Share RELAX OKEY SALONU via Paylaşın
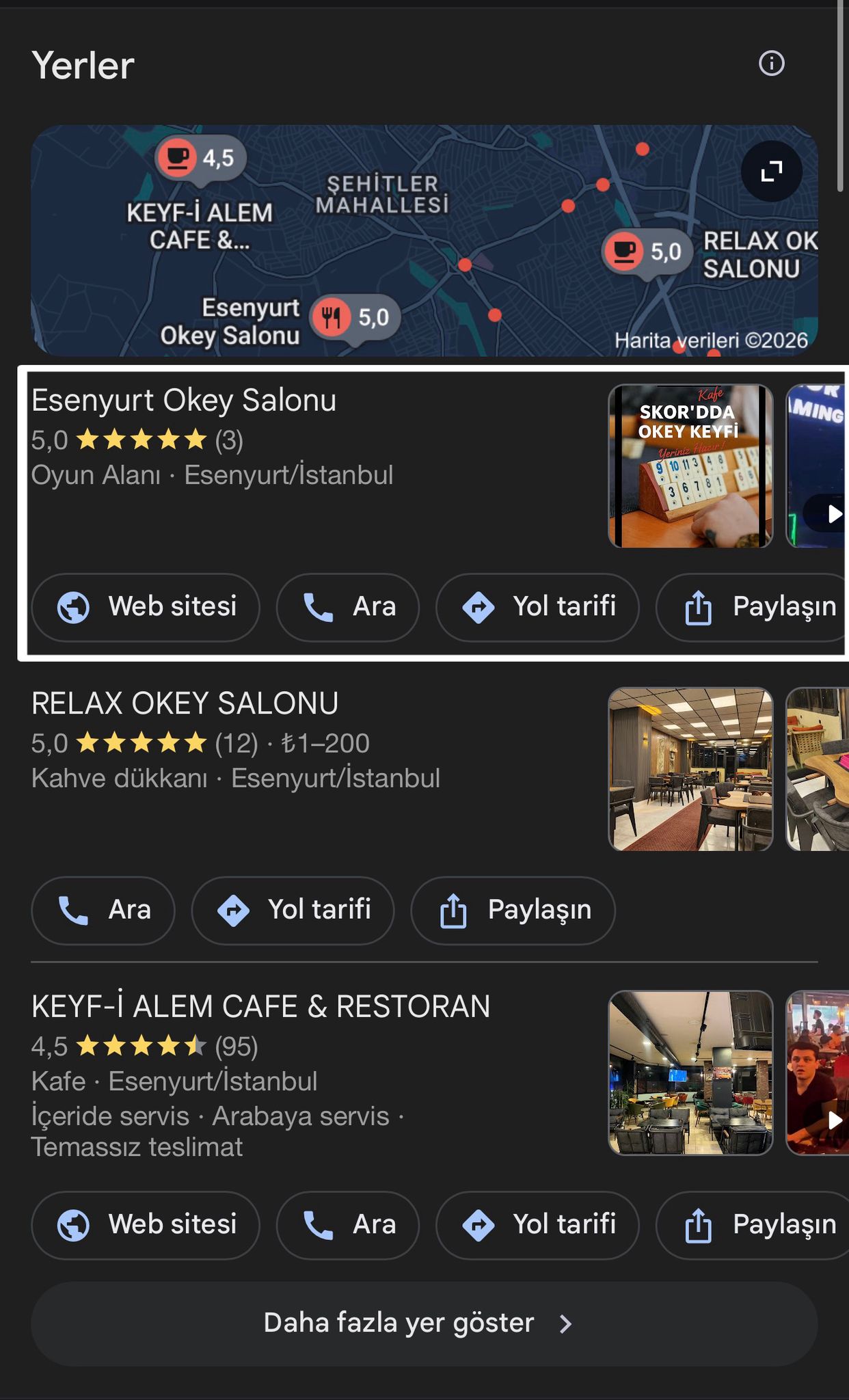849x1400 pixels. coord(513,911)
